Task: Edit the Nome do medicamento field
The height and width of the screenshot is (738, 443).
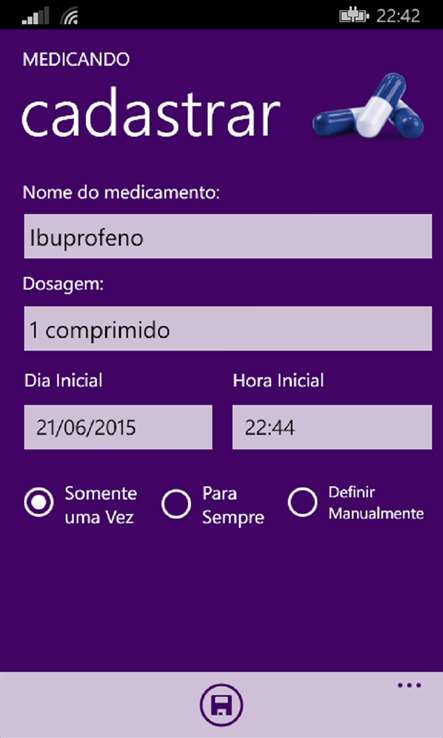Action: pyautogui.click(x=228, y=236)
